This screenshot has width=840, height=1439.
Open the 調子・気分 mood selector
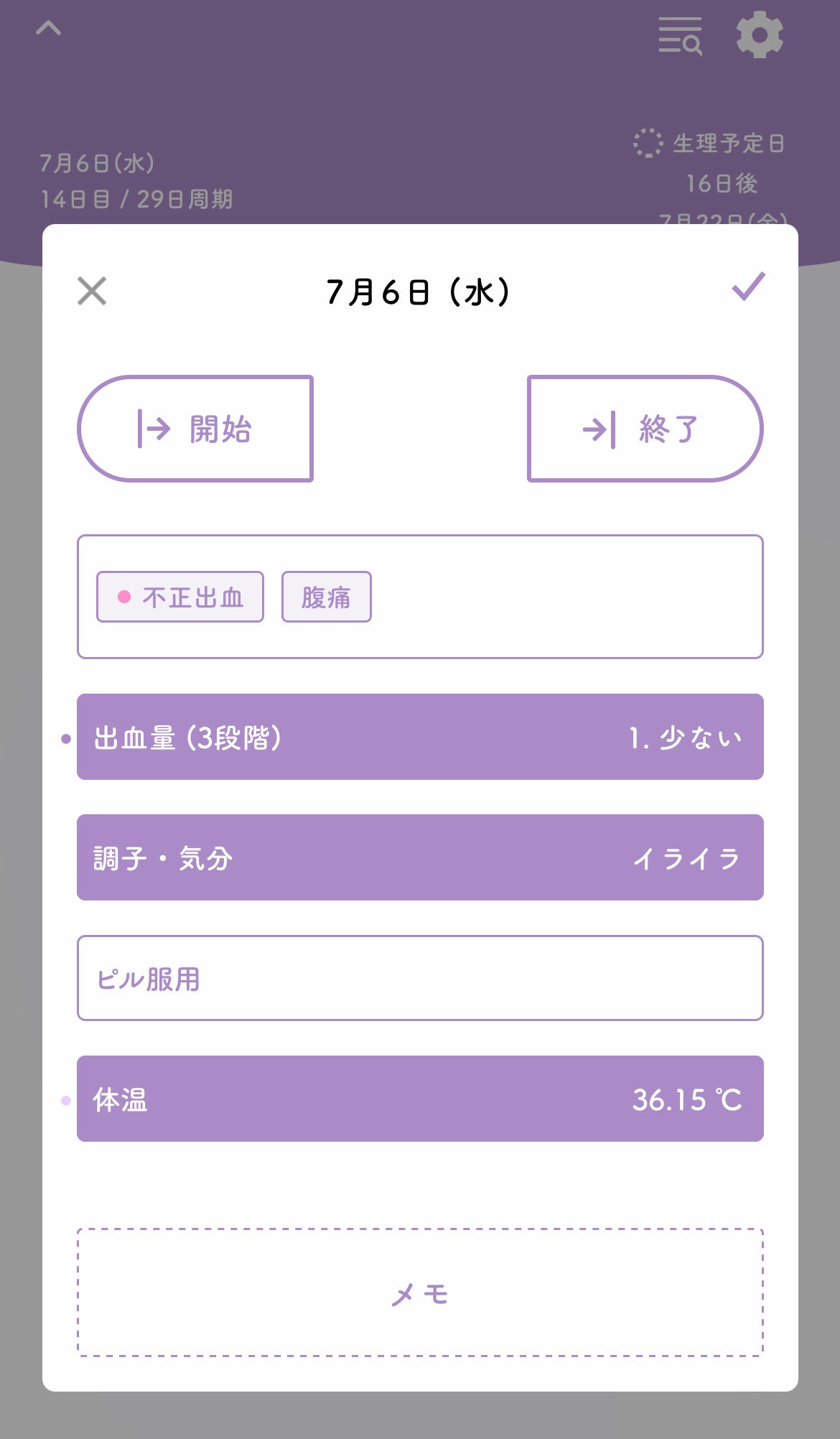[420, 857]
